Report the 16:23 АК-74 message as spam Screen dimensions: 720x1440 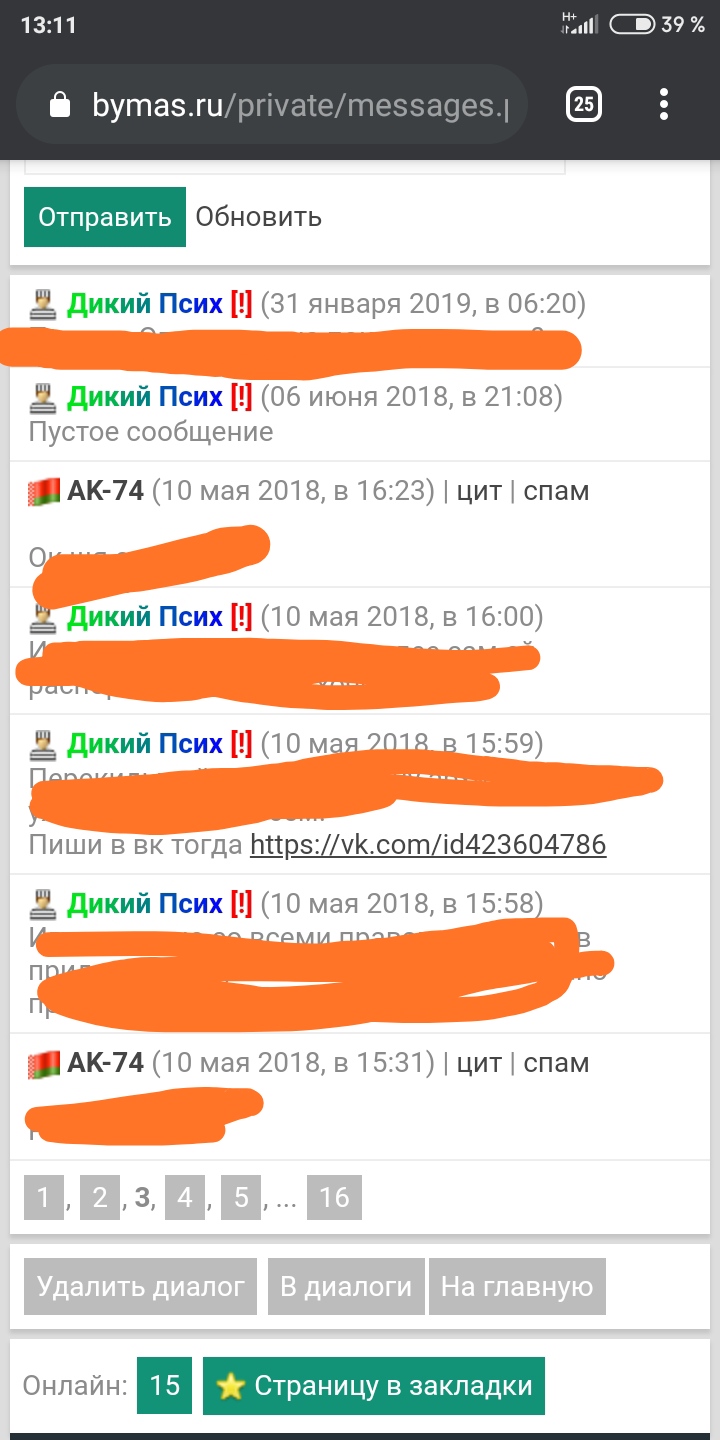[x=556, y=491]
